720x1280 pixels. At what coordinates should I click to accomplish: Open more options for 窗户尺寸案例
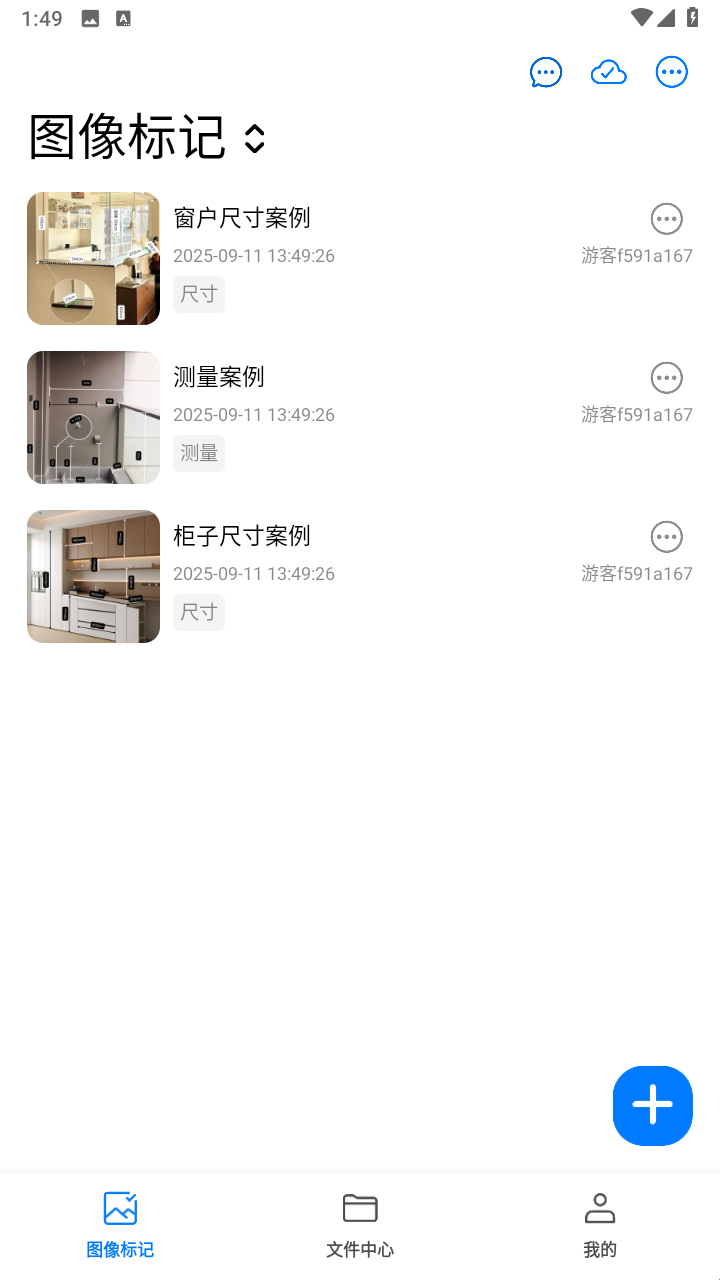coord(667,218)
